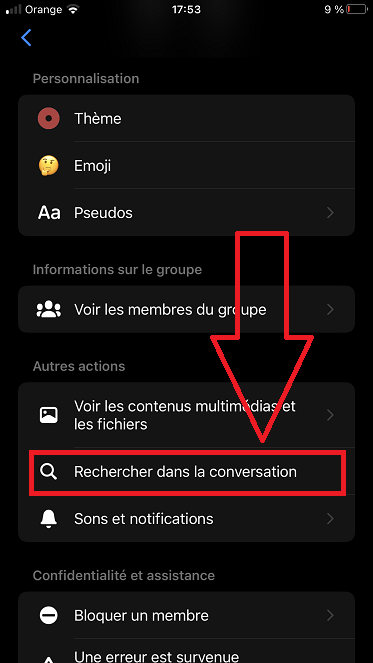Go back with the blue arrow

26,38
